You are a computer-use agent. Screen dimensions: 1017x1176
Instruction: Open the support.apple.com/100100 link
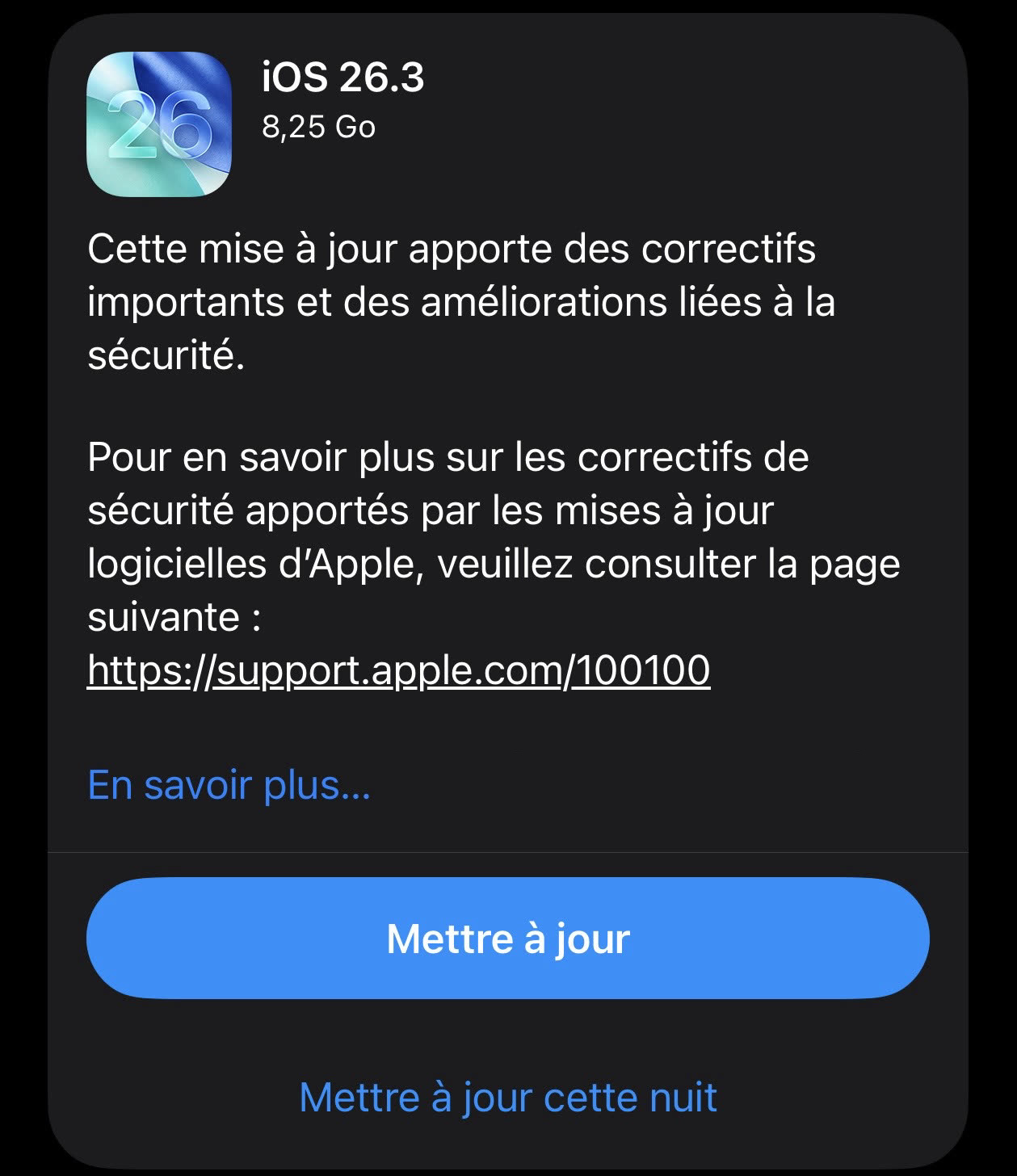coord(398,670)
